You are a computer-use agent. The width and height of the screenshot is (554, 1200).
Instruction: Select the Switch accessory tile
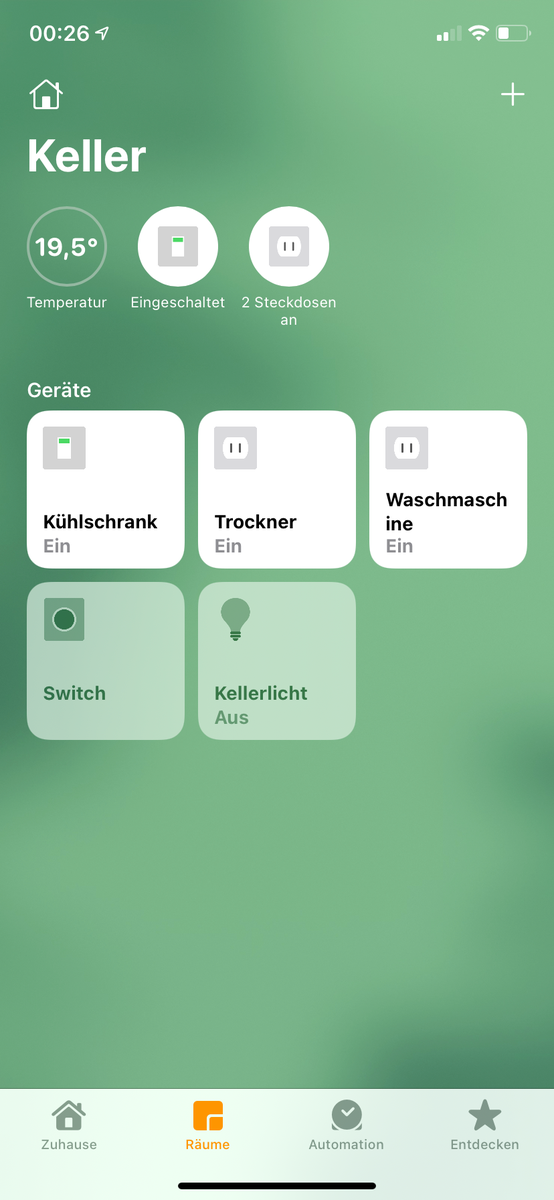pyautogui.click(x=106, y=661)
